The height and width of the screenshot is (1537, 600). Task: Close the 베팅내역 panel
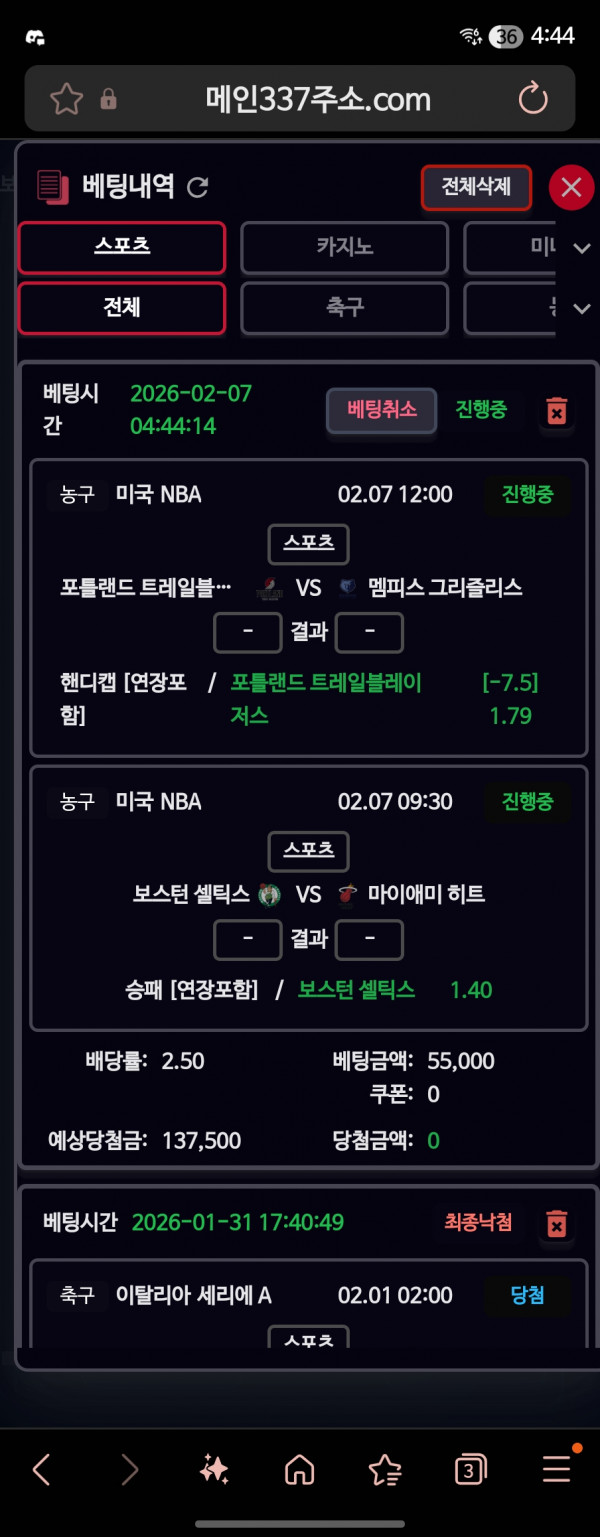coord(571,187)
